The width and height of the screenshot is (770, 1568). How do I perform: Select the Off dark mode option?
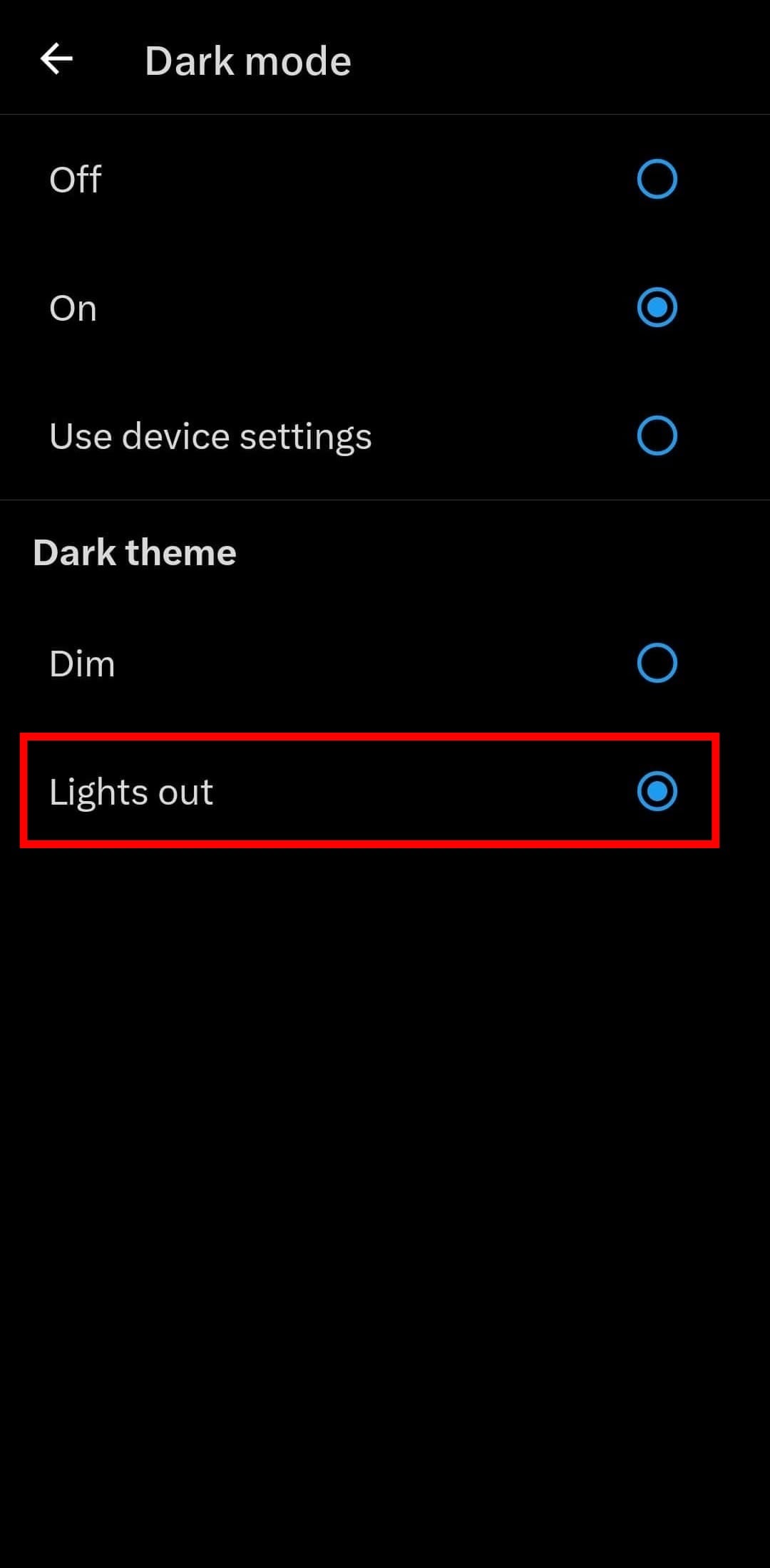pyautogui.click(x=656, y=179)
